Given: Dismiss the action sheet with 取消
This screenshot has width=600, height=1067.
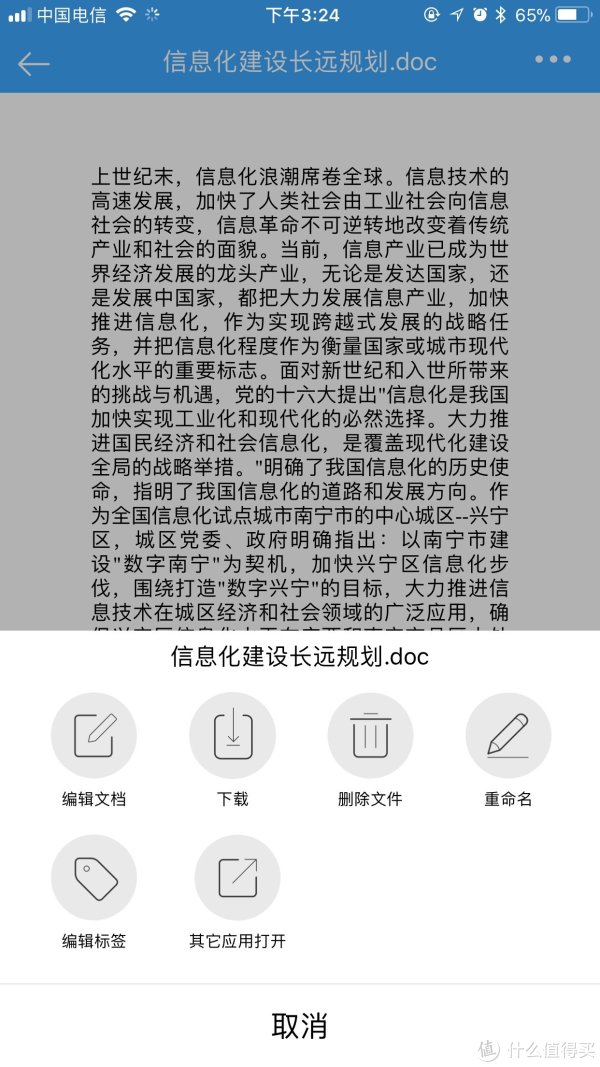Looking at the screenshot, I should [x=300, y=1025].
